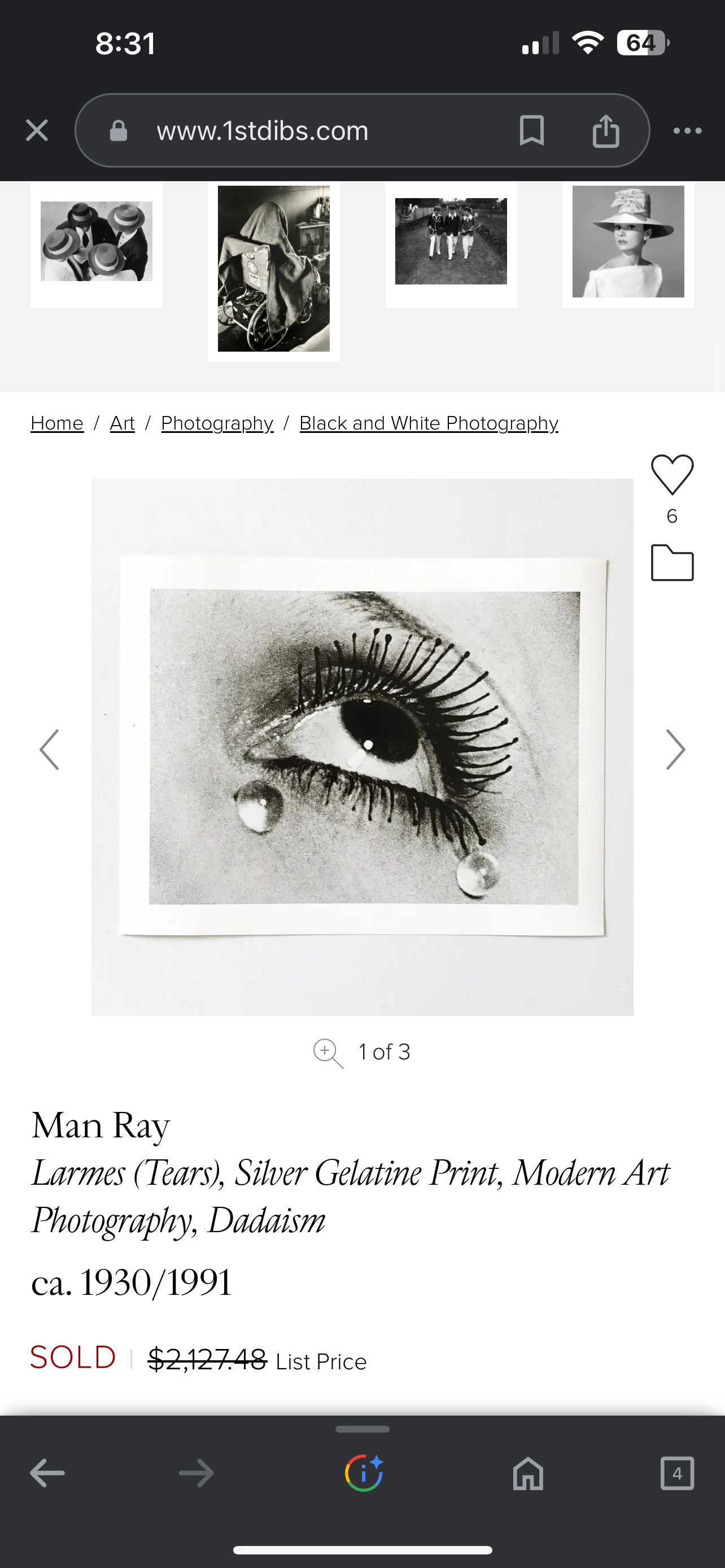The width and height of the screenshot is (725, 1568).
Task: Open the Art breadcrumb link
Action: (x=122, y=422)
